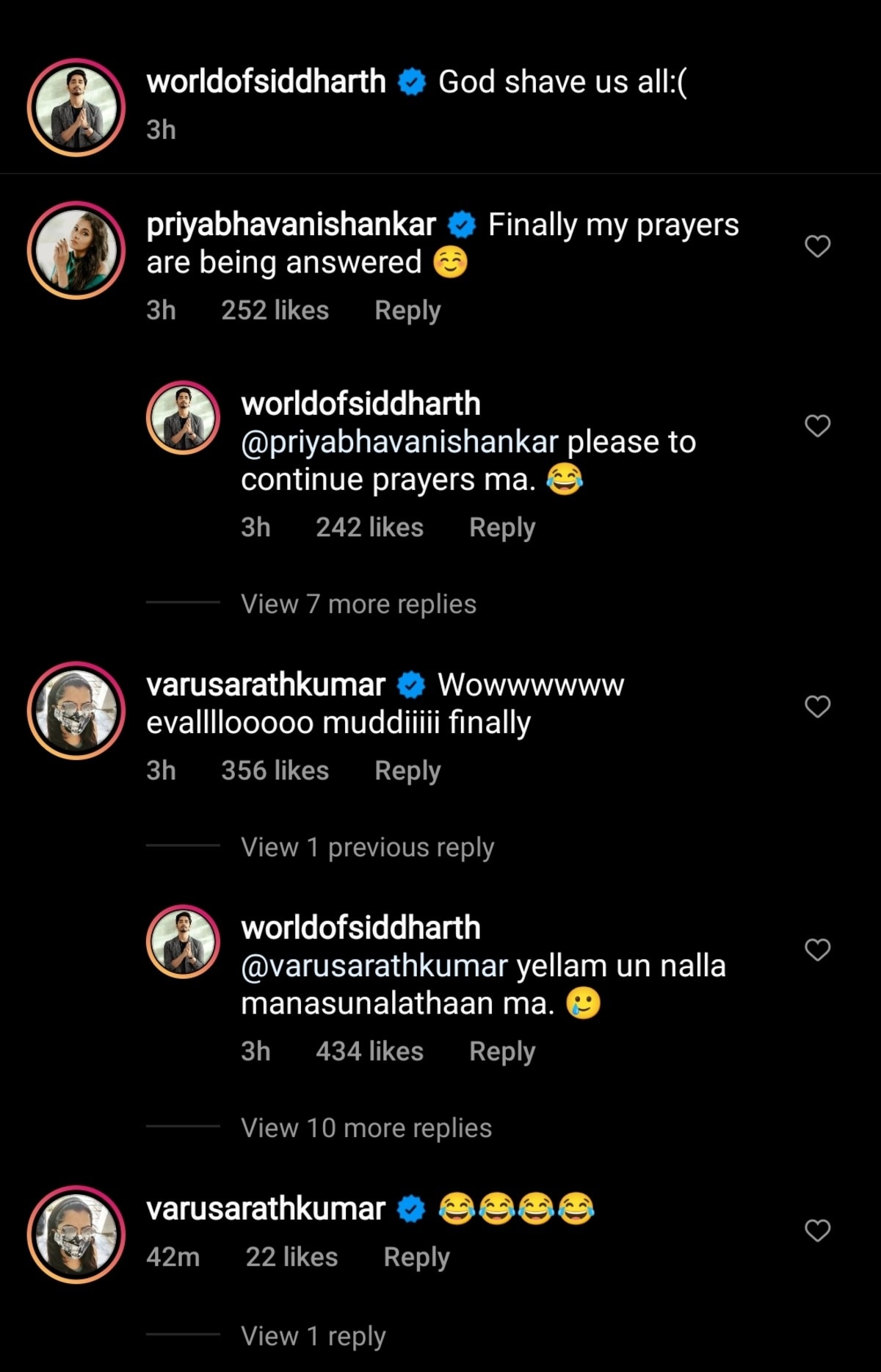This screenshot has height=1372, width=881.
Task: View 252 likes on priyabhavanishankar's comment
Action: pyautogui.click(x=275, y=311)
